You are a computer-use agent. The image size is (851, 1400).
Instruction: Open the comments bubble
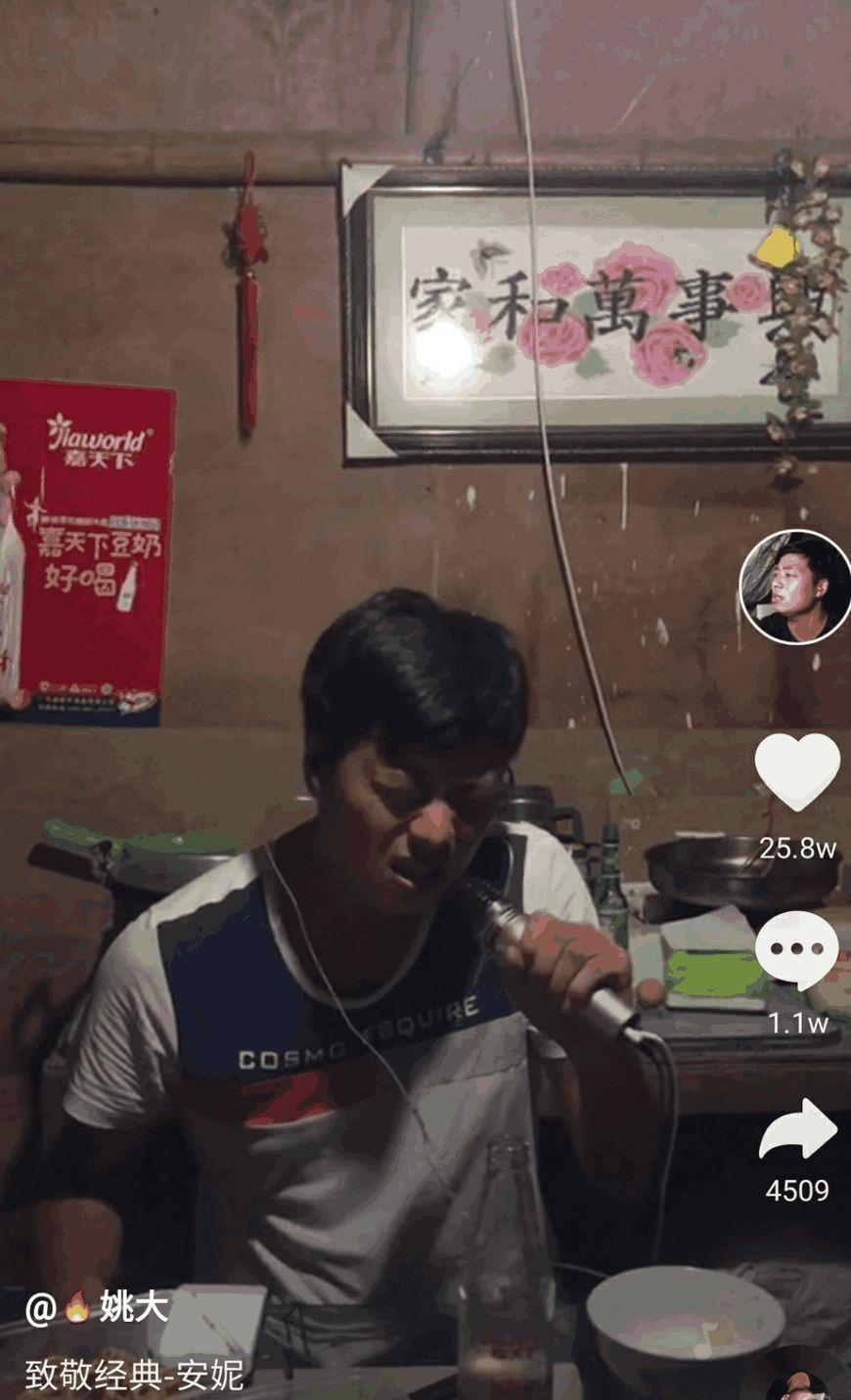click(x=797, y=950)
